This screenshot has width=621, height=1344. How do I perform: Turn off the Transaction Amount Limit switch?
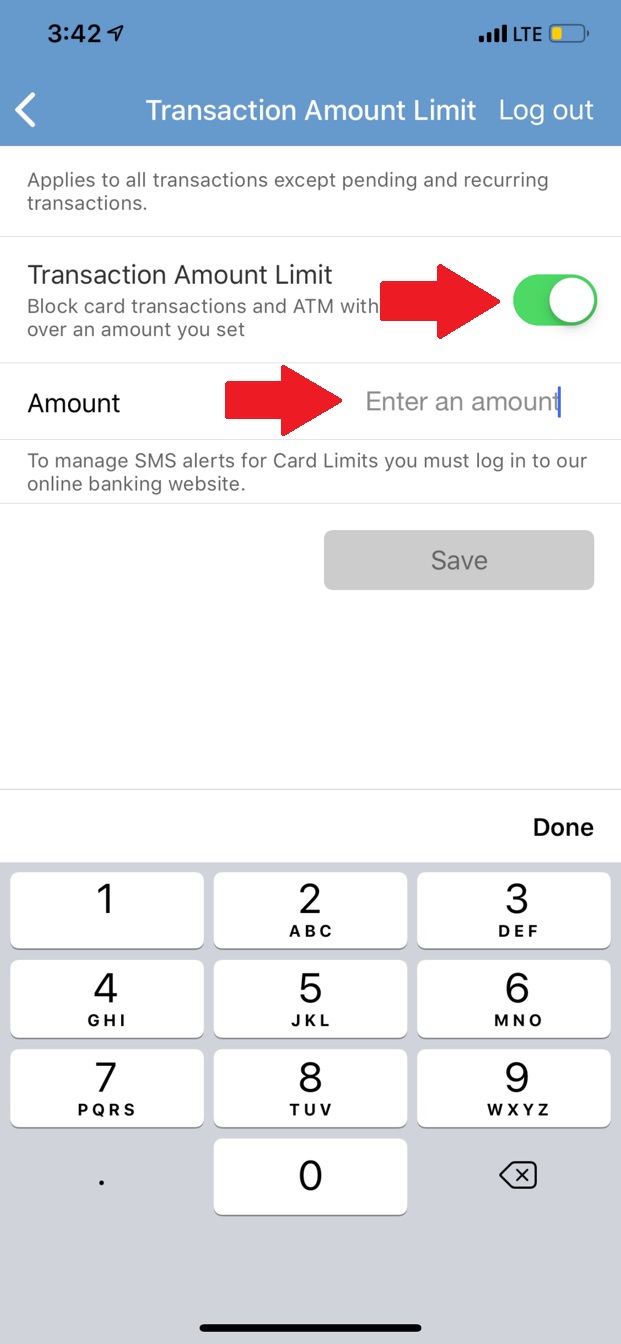pyautogui.click(x=555, y=301)
